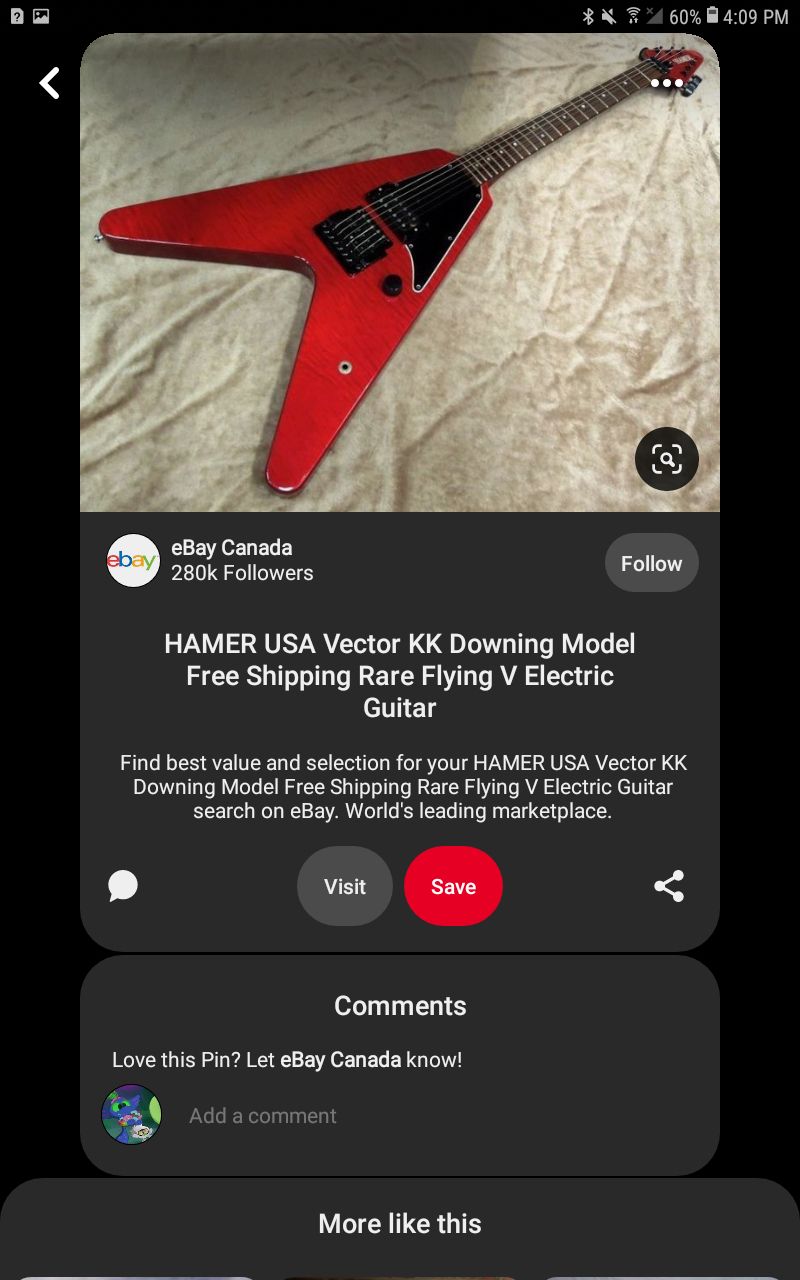Share this pin

668,886
